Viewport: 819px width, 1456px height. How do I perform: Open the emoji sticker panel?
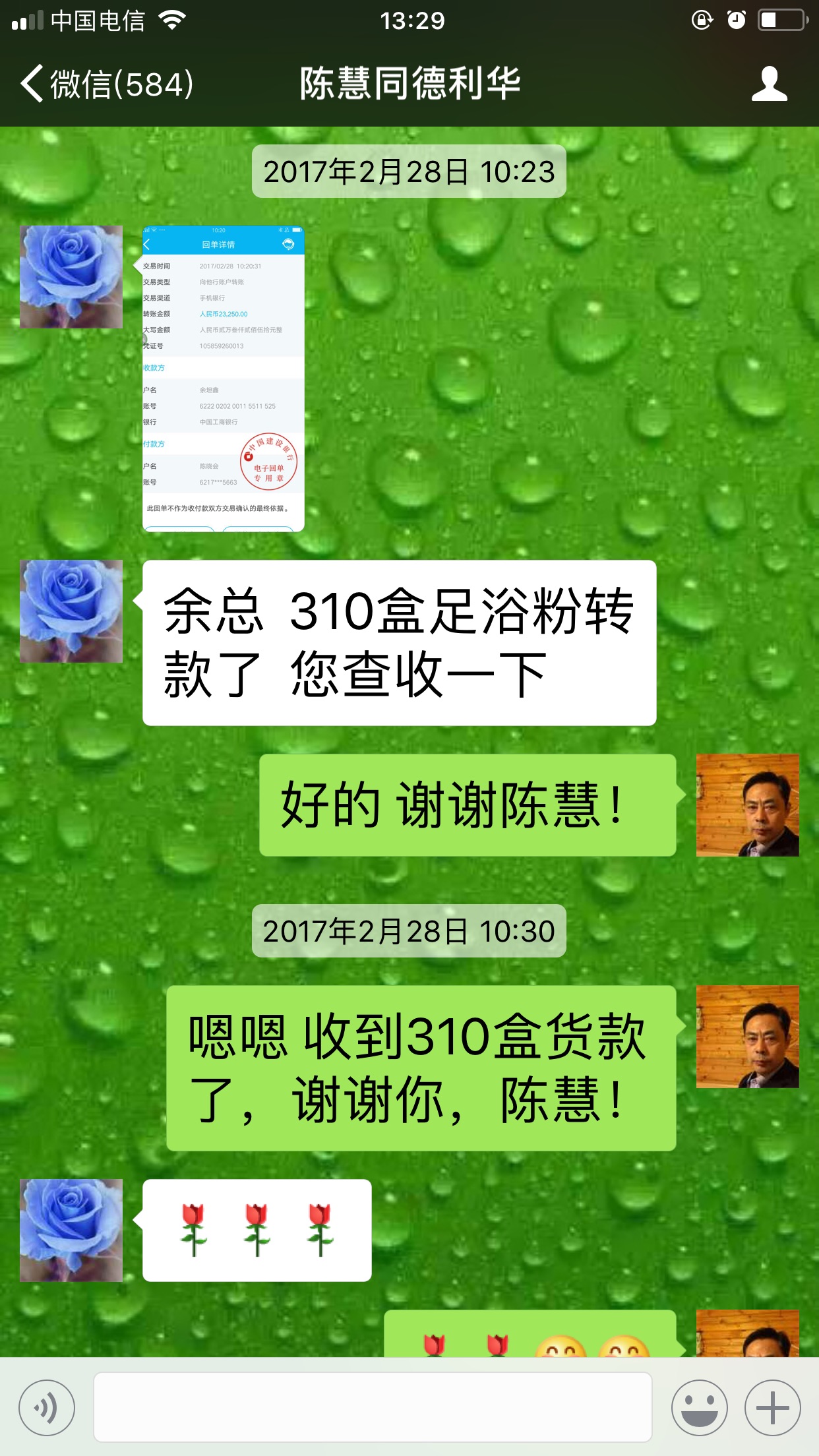coord(699,1407)
